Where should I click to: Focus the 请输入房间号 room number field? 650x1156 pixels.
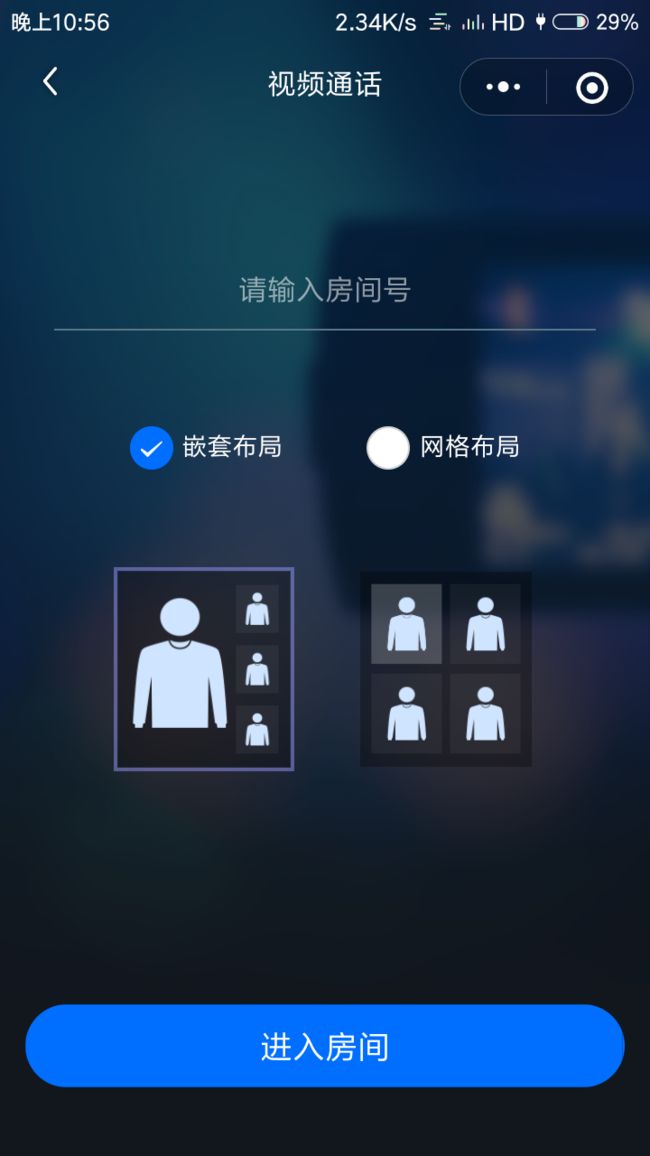325,290
